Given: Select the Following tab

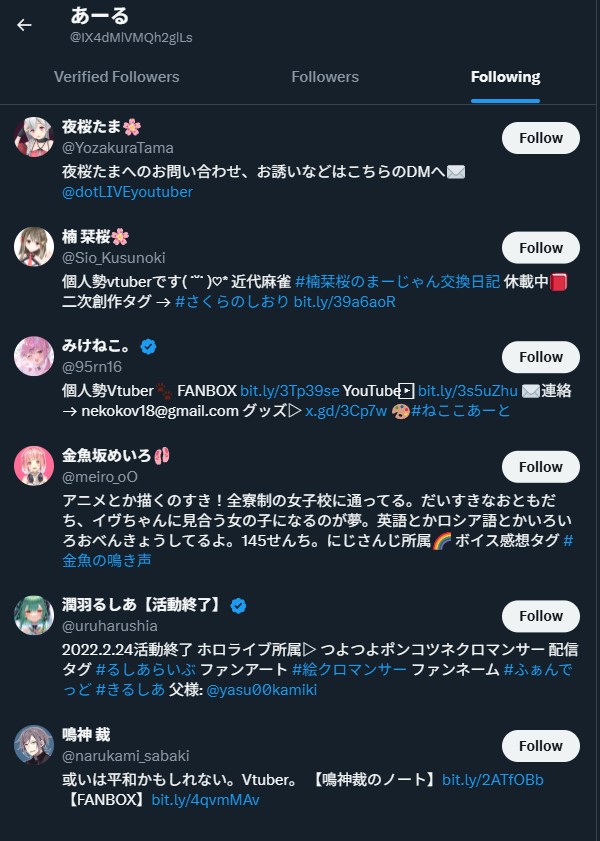Looking at the screenshot, I should pyautogui.click(x=505, y=77).
